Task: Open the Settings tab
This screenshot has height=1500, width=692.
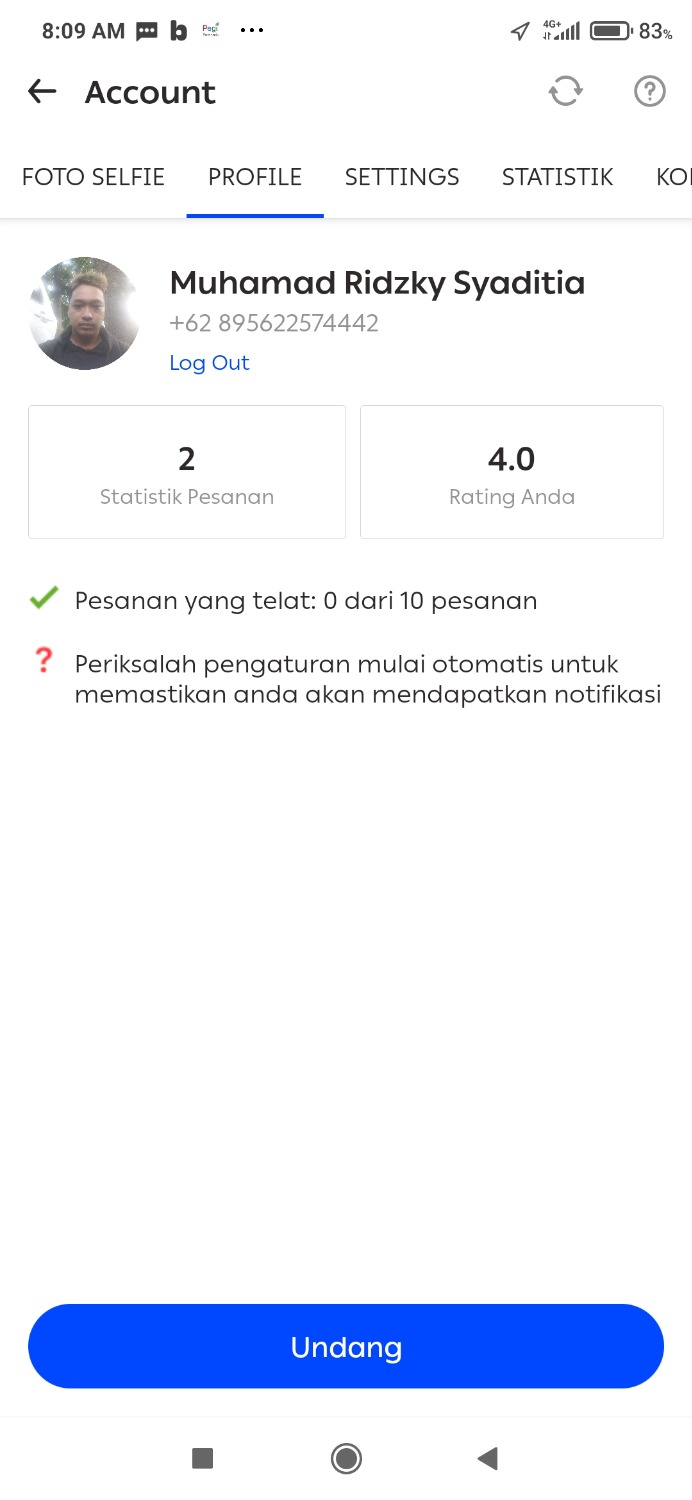Action: coord(402,177)
